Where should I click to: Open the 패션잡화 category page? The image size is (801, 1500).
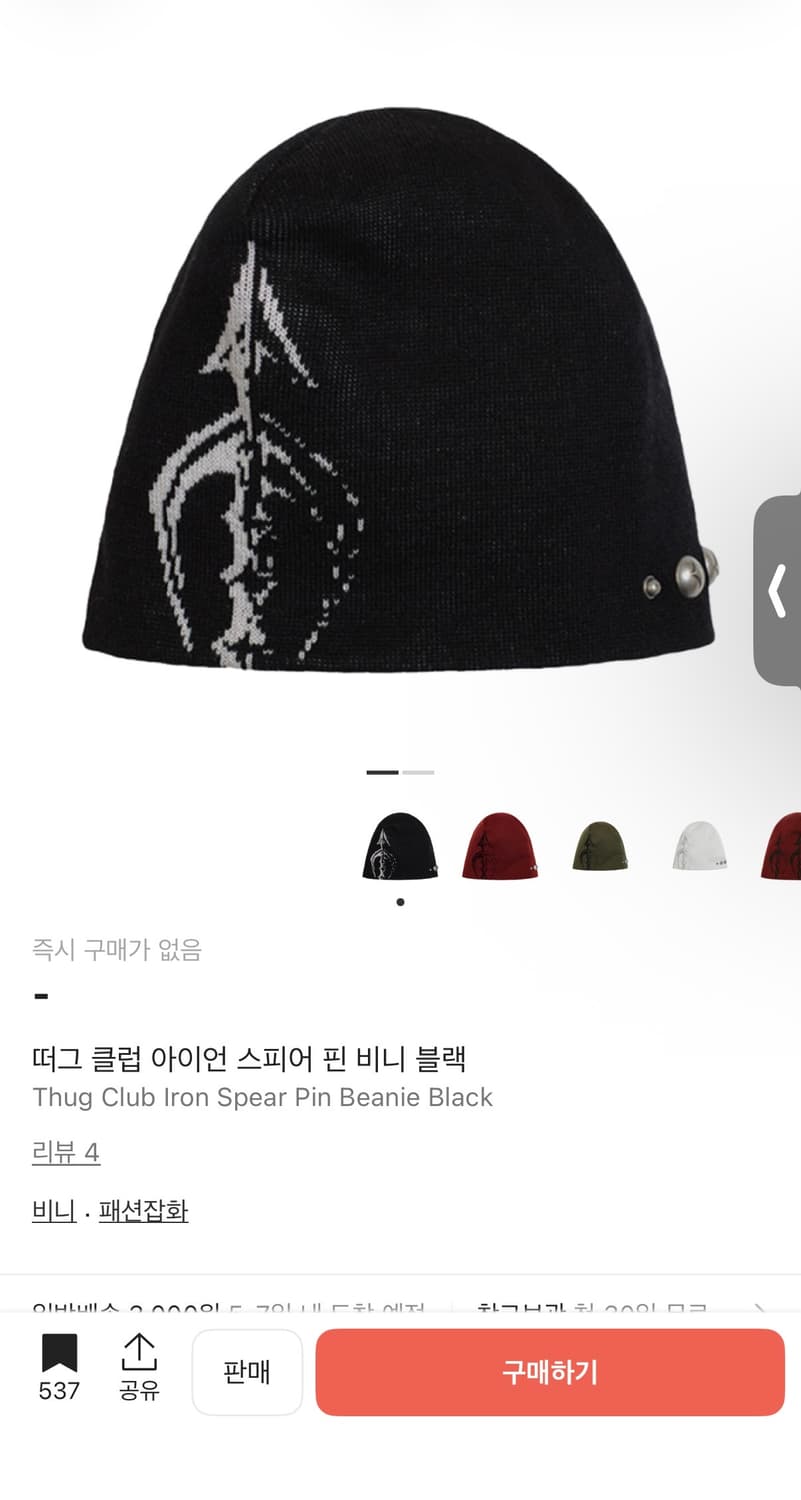coord(141,1210)
